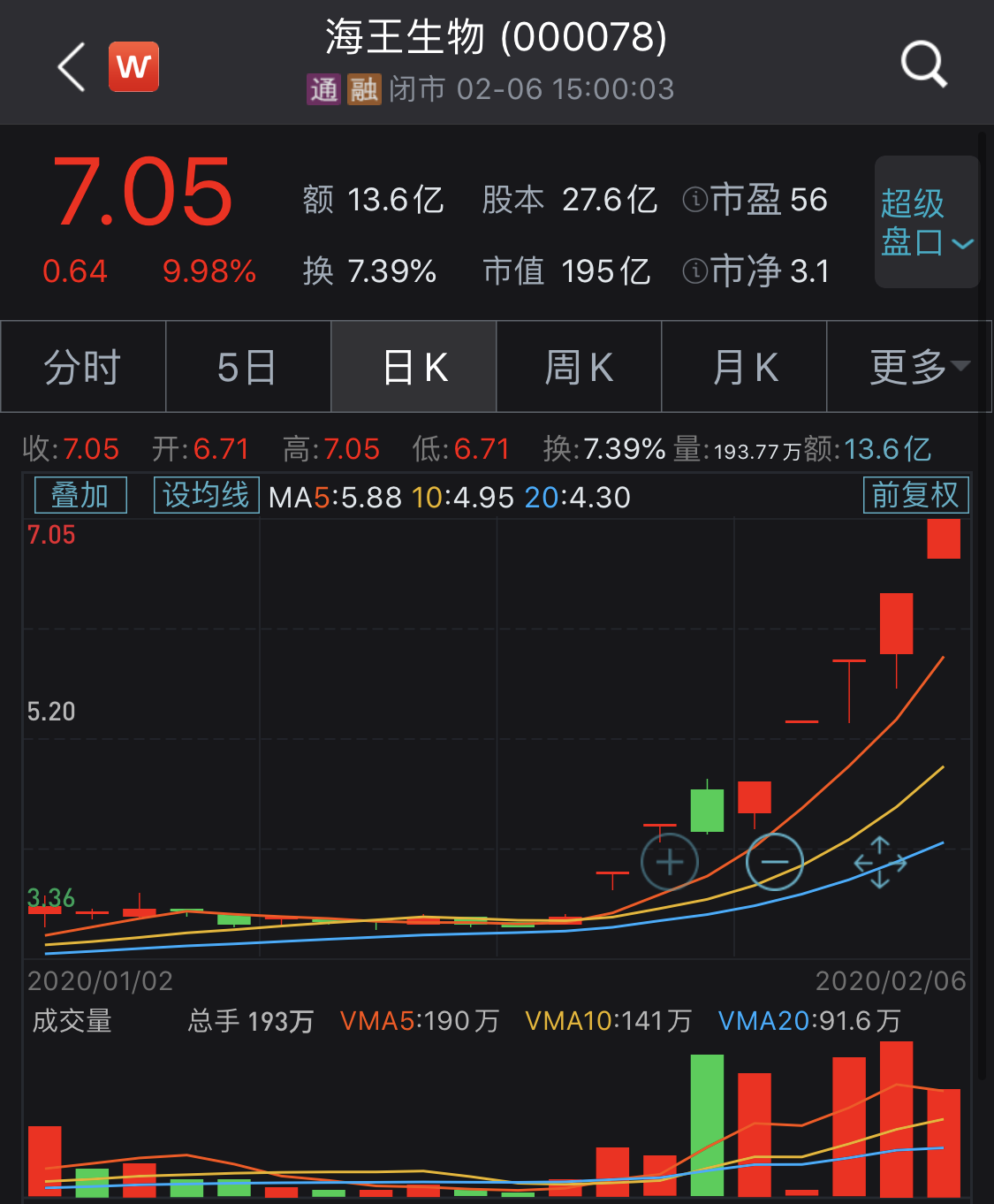Tap the 叠加 overlay button
Viewport: 994px width, 1204px height.
coord(80,495)
